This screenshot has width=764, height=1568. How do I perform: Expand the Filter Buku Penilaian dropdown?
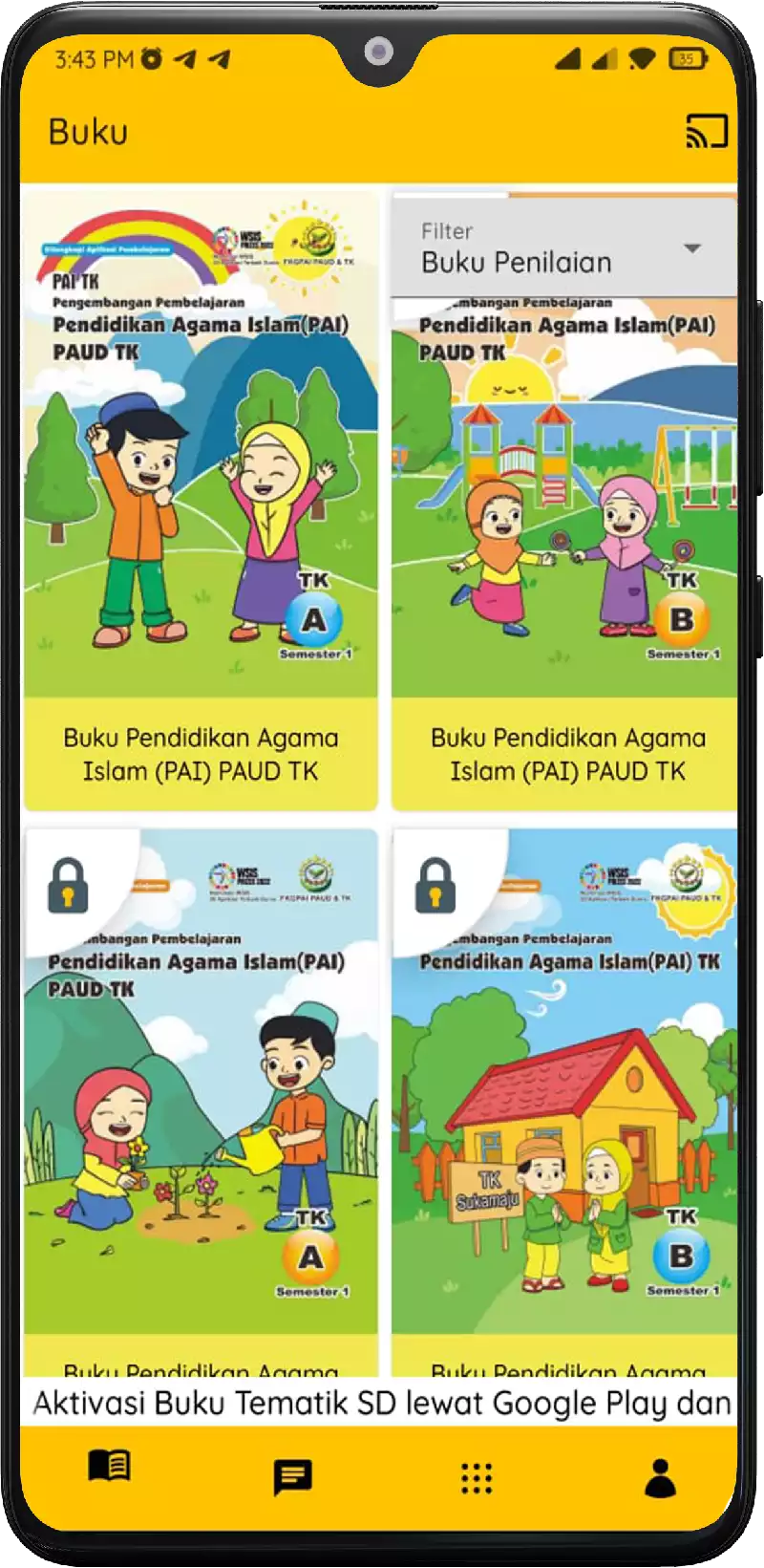click(x=563, y=248)
